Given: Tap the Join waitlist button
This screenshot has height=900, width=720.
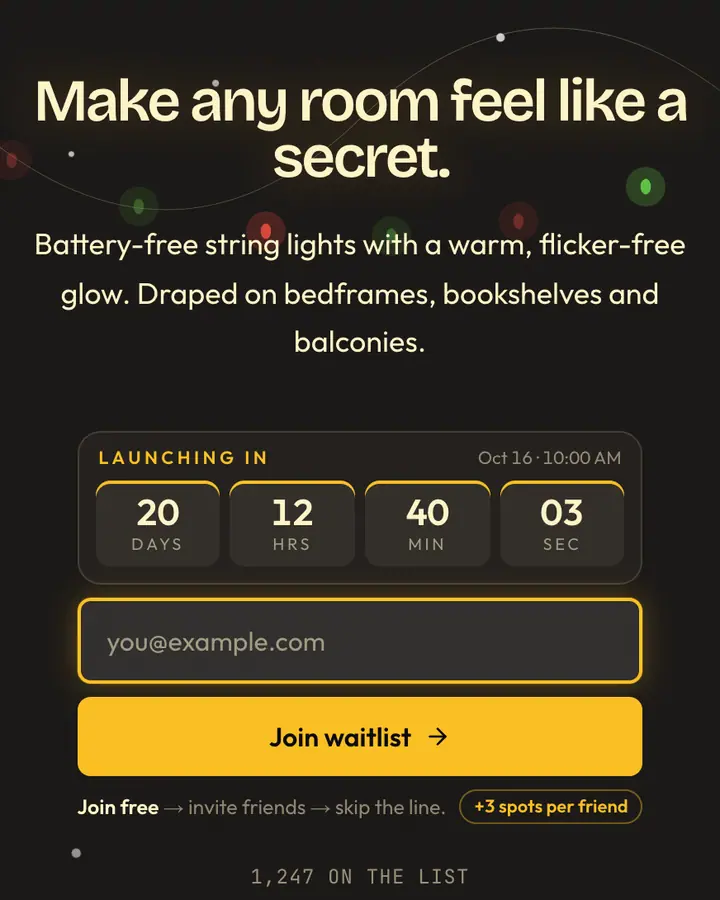Looking at the screenshot, I should [x=360, y=736].
